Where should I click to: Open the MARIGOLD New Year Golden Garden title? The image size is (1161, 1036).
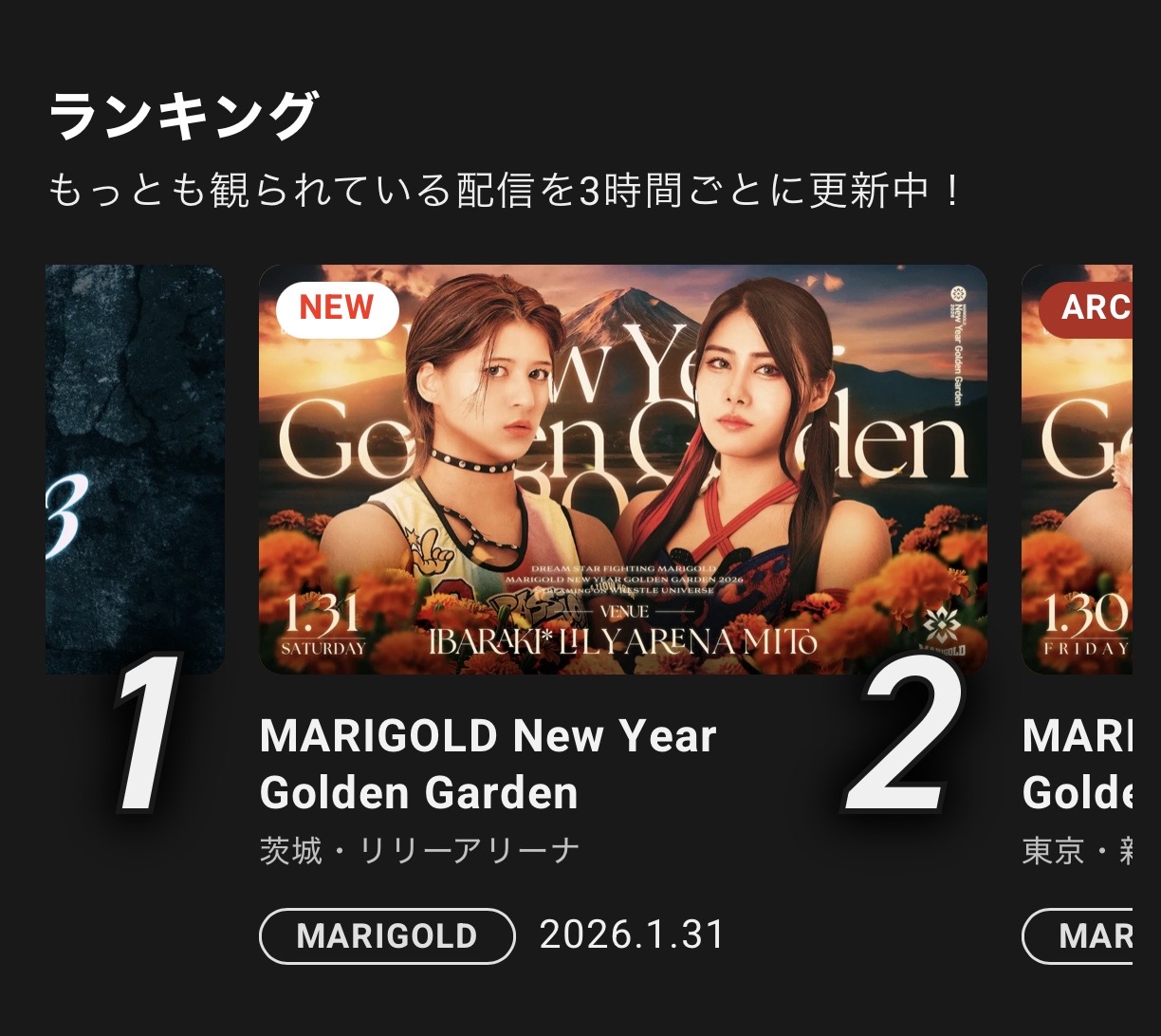(488, 764)
